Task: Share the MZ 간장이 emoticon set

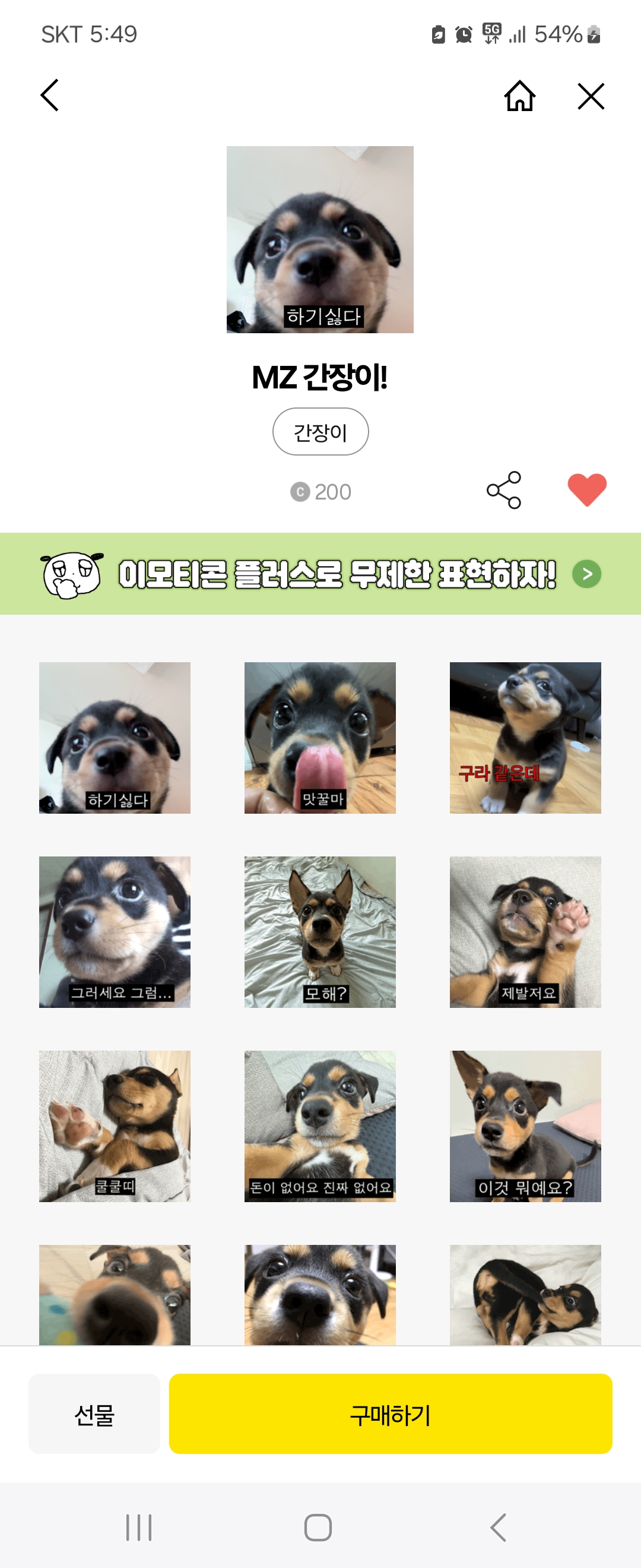Action: point(503,490)
